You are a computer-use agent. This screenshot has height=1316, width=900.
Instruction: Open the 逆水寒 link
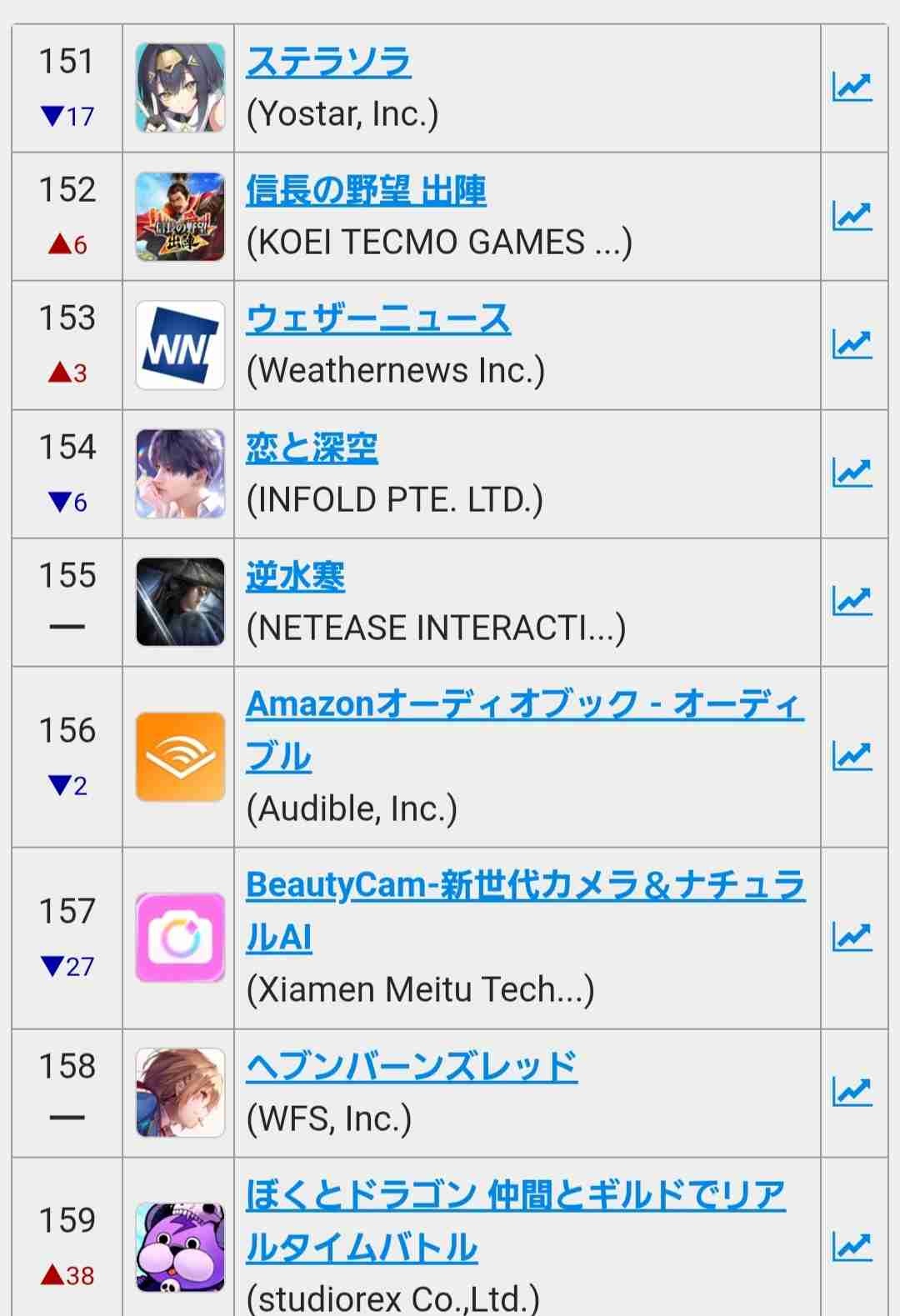[295, 577]
